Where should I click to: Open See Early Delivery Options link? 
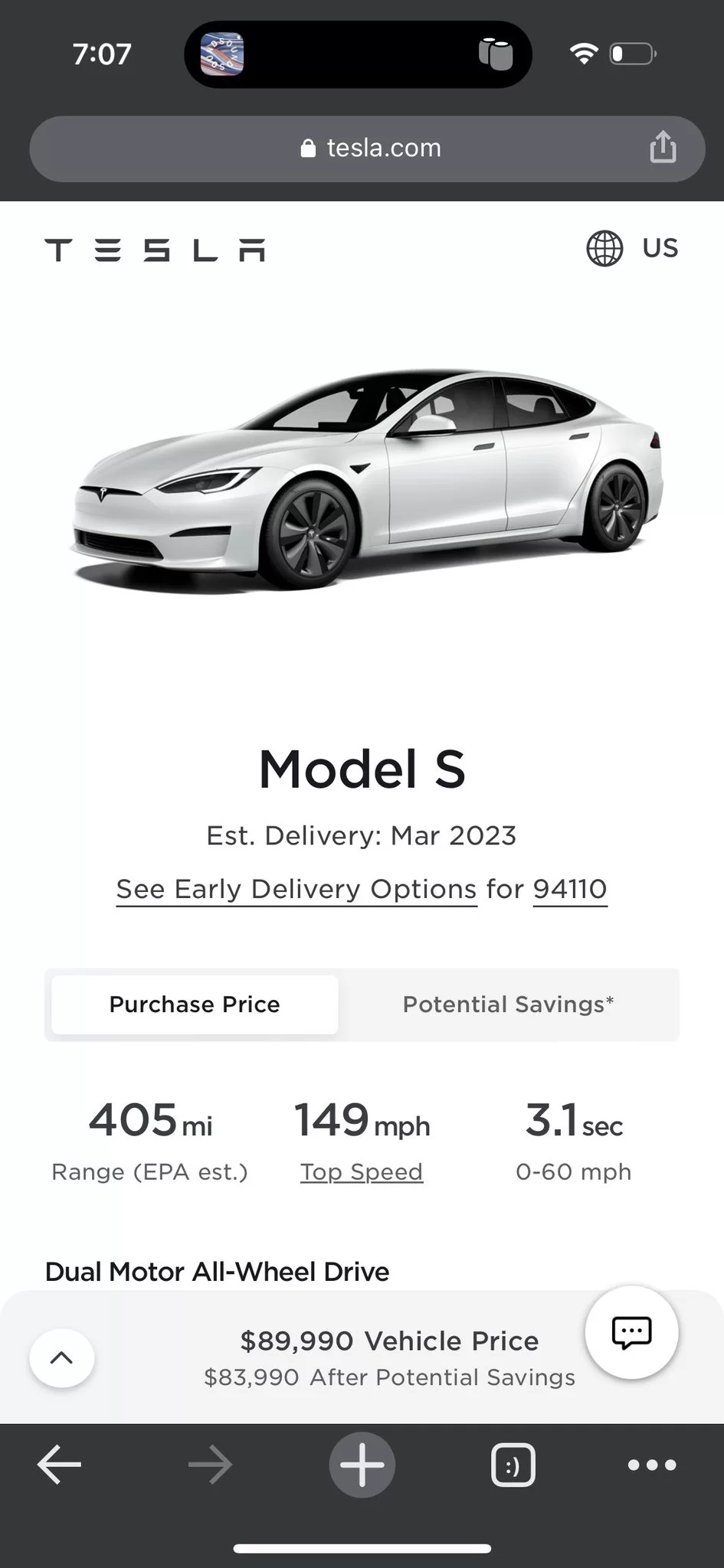click(296, 889)
